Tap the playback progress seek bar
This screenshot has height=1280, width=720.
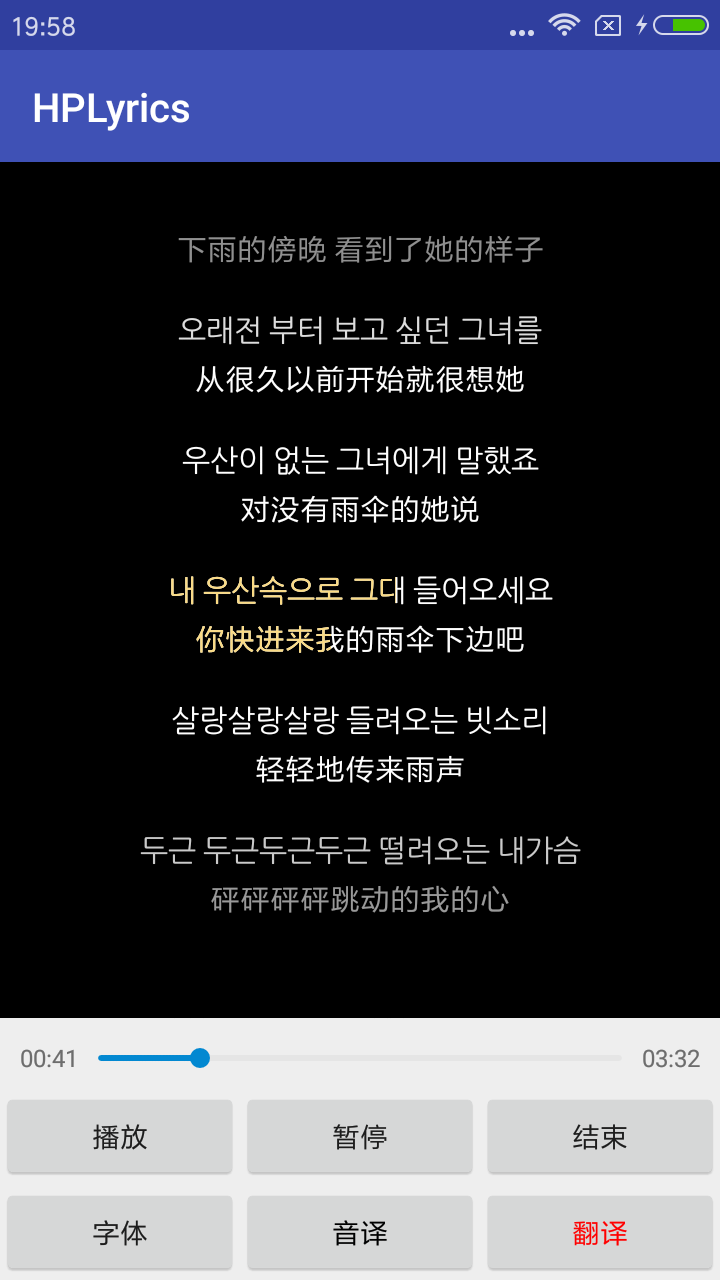pyautogui.click(x=360, y=1058)
